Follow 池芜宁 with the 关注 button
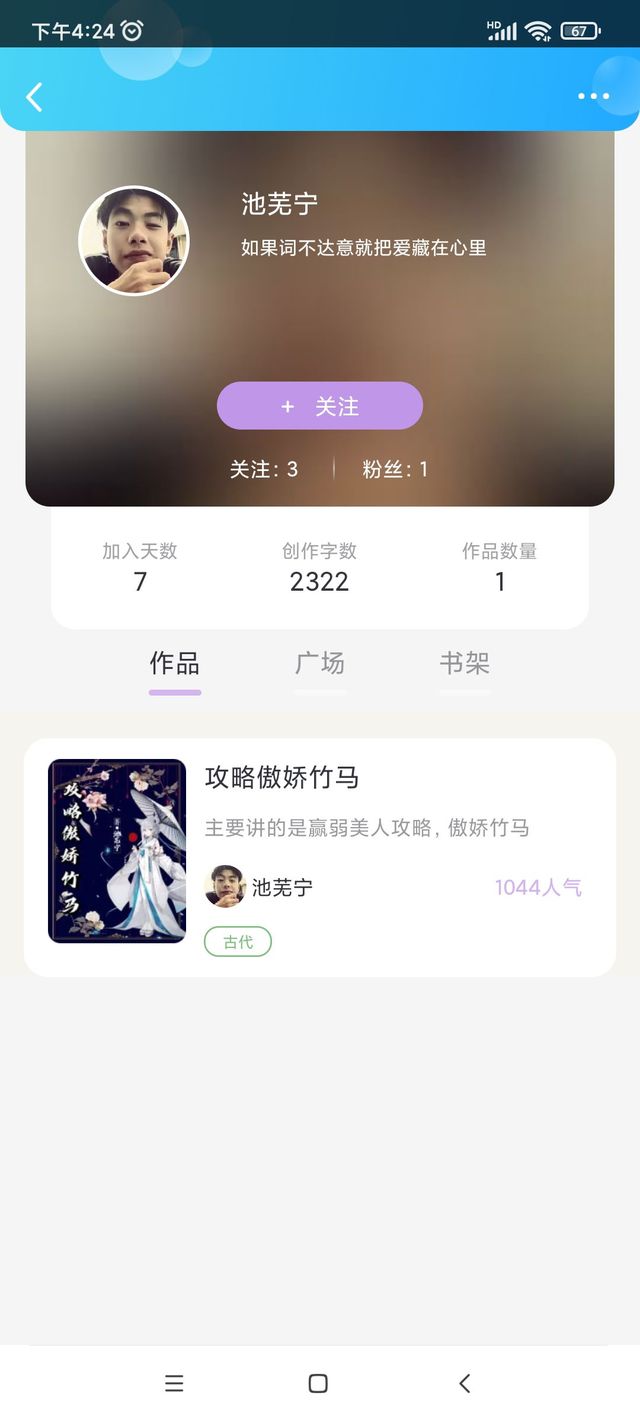 click(x=320, y=406)
